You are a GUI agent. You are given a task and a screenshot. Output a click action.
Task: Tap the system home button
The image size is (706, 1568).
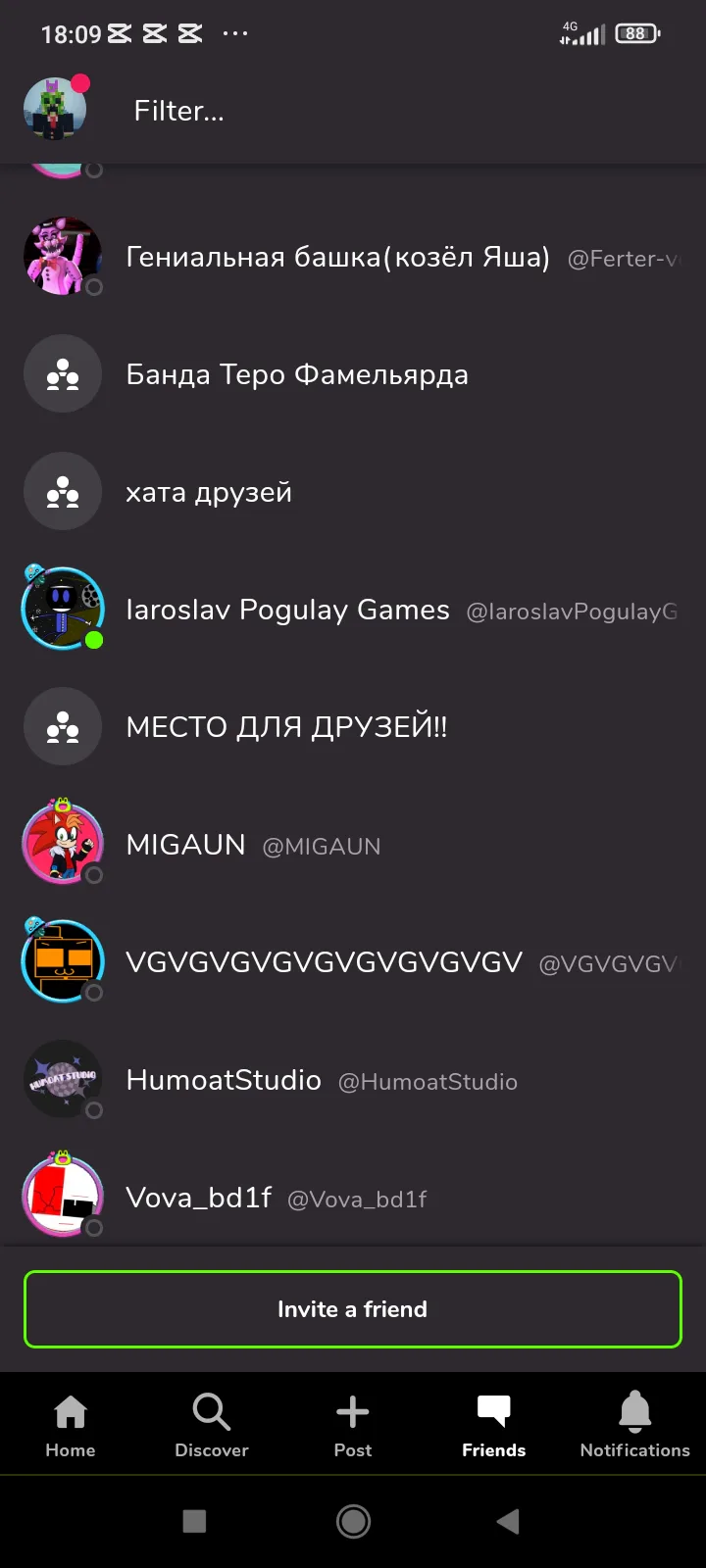[x=353, y=1521]
